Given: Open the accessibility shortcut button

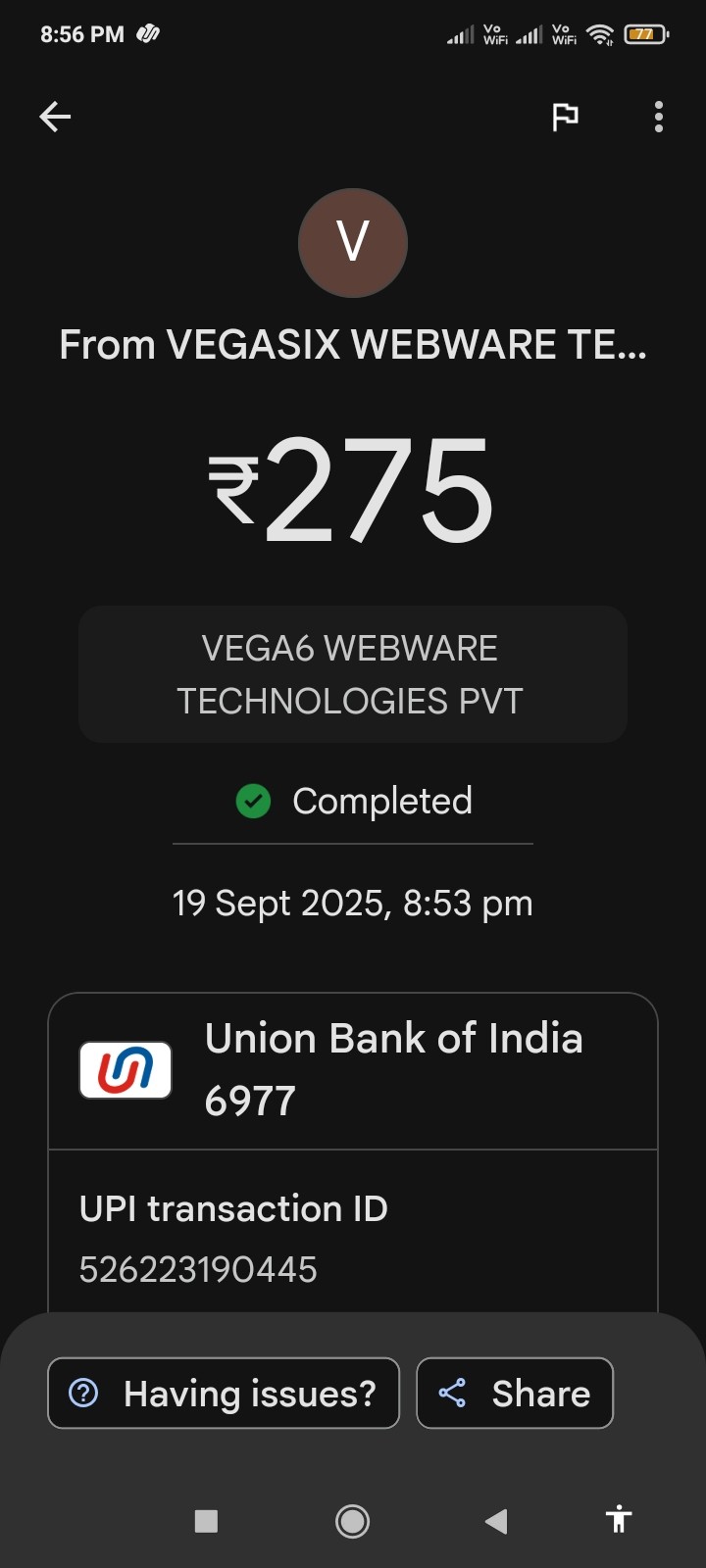Looking at the screenshot, I should (618, 1519).
